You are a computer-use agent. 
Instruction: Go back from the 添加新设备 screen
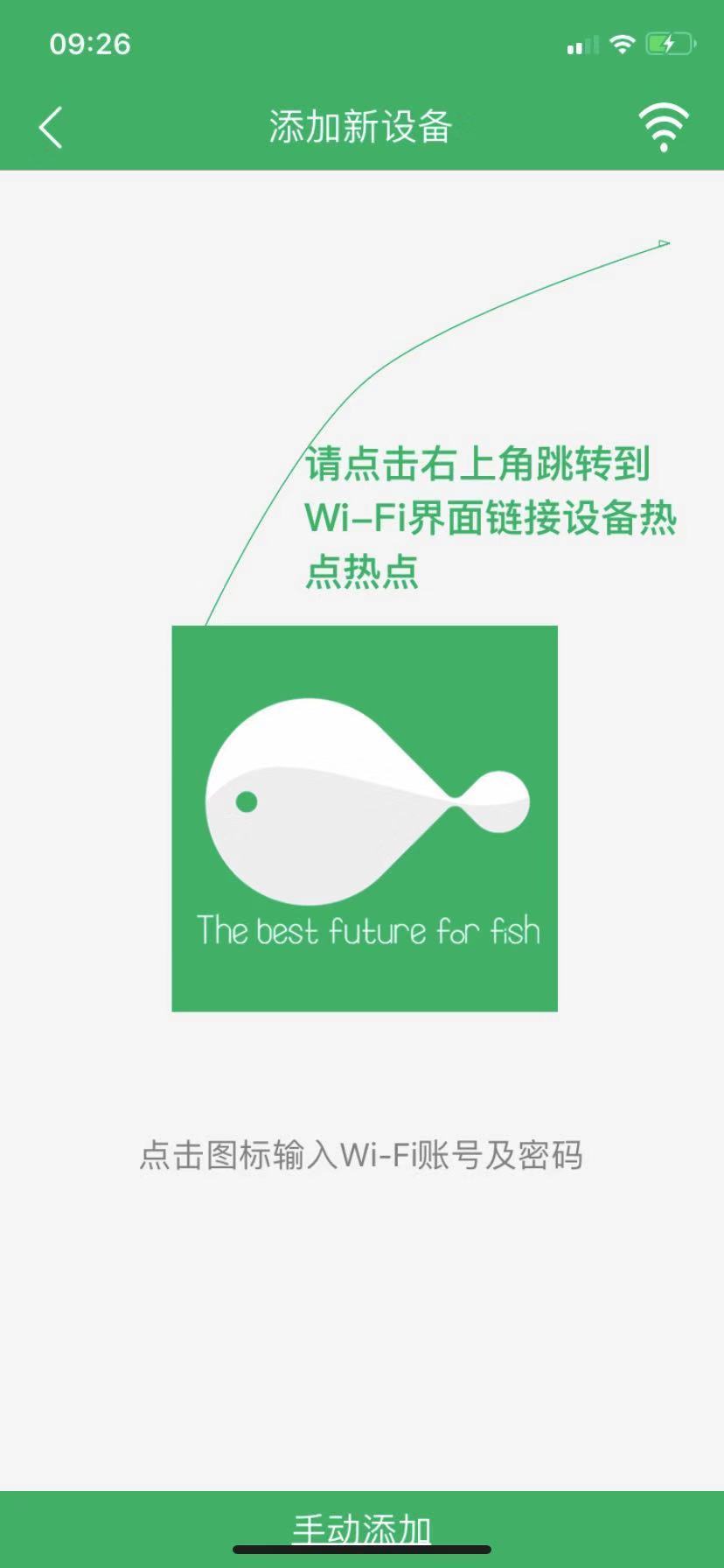point(51,128)
